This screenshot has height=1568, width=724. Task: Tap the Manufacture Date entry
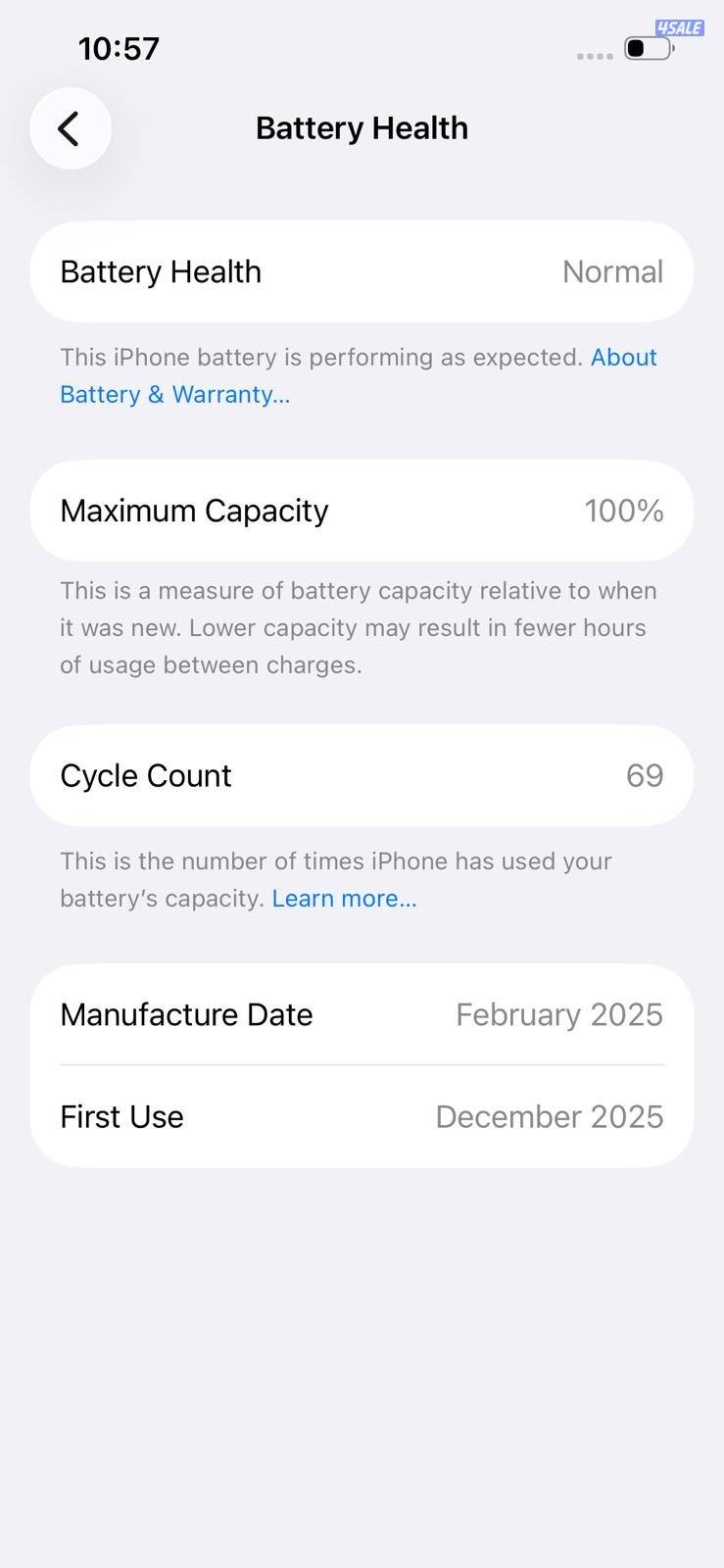[x=362, y=1014]
